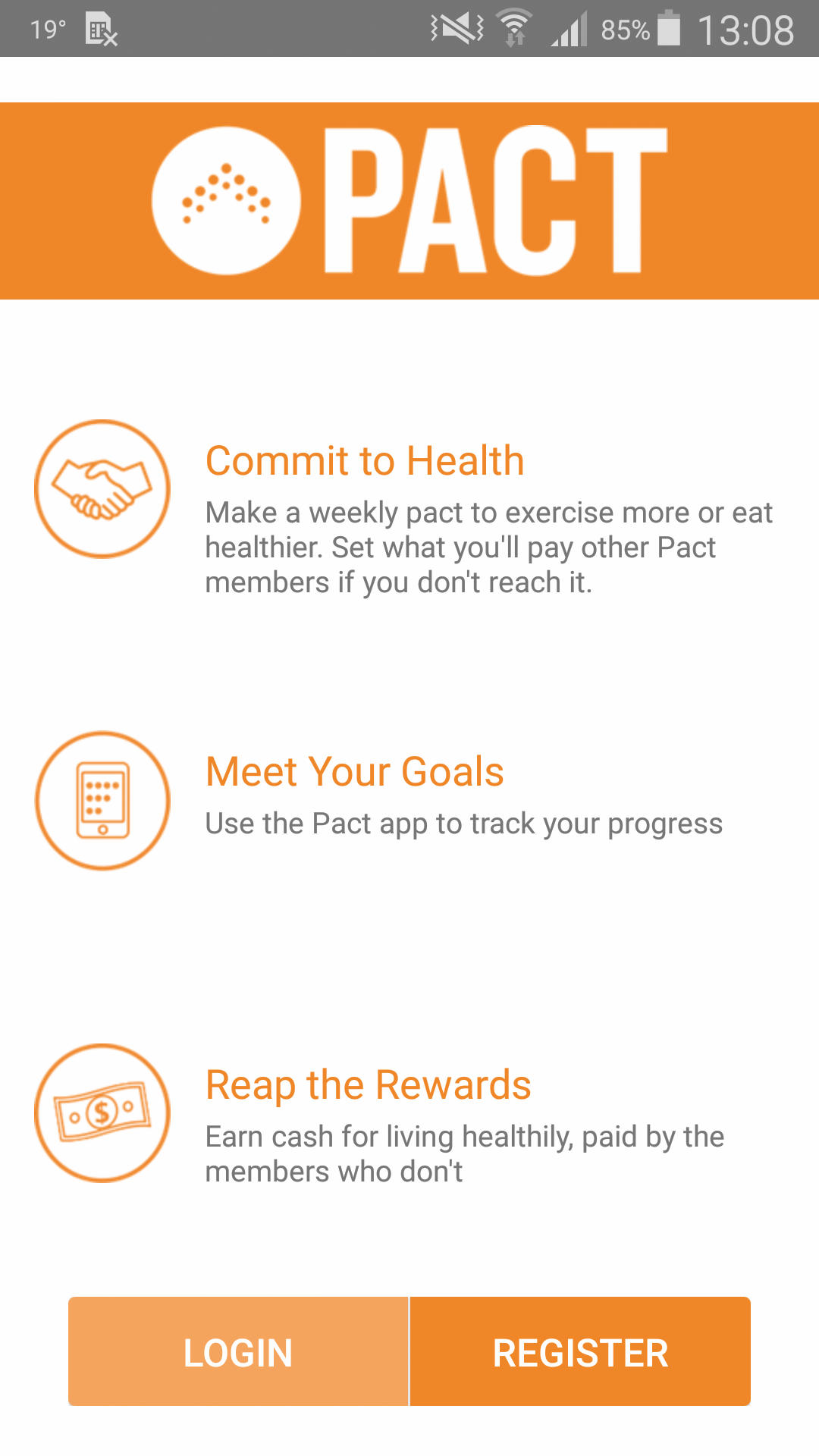Register a new Pact account
This screenshot has height=1456, width=819.
tap(580, 1351)
